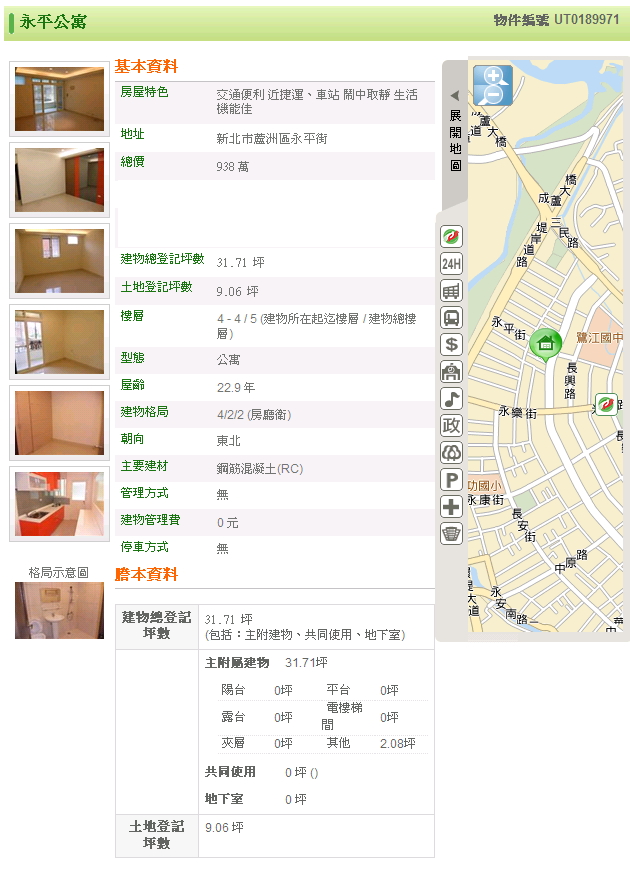Image resolution: width=630 pixels, height=871 pixels.
Task: Open the 格局示意圖 layout image
Action: pos(59,610)
